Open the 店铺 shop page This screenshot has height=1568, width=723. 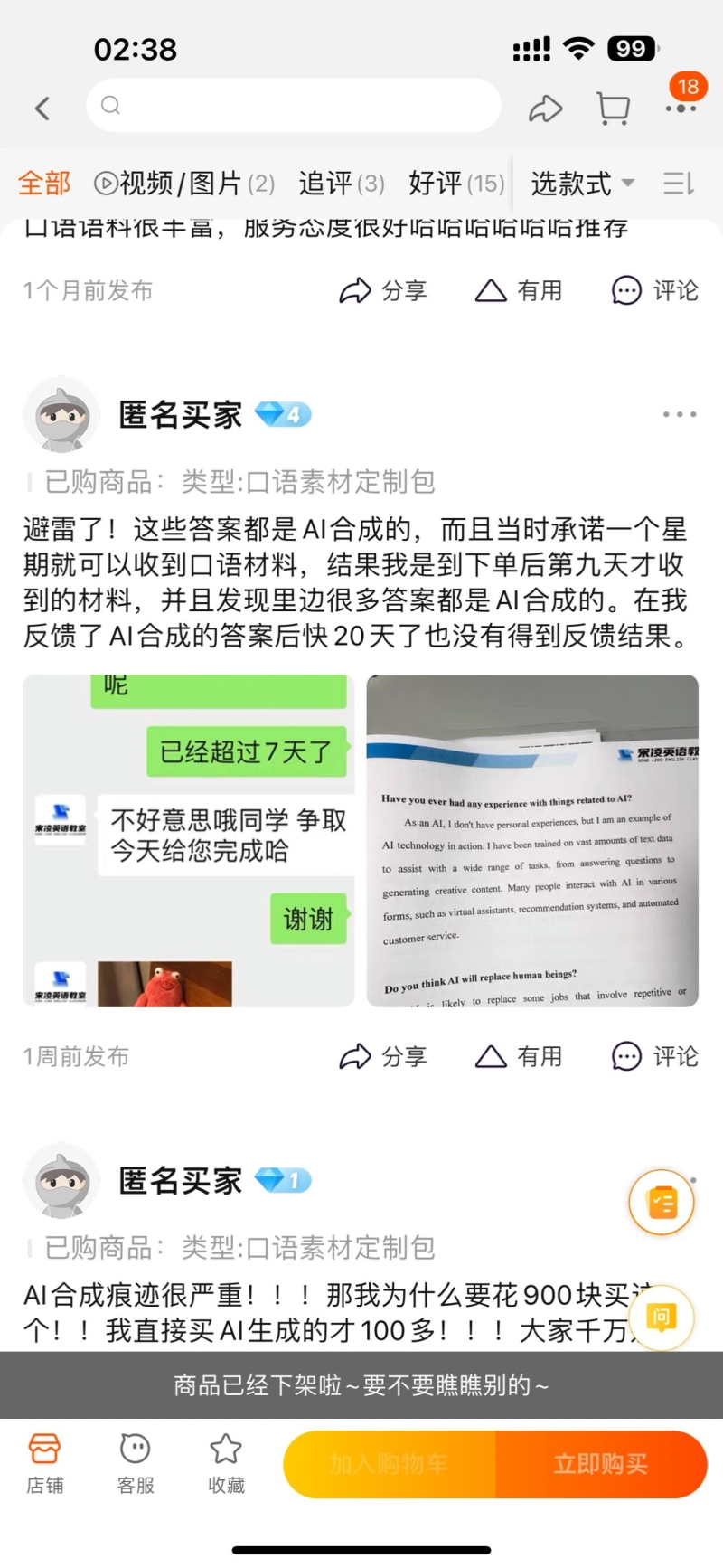44,1463
